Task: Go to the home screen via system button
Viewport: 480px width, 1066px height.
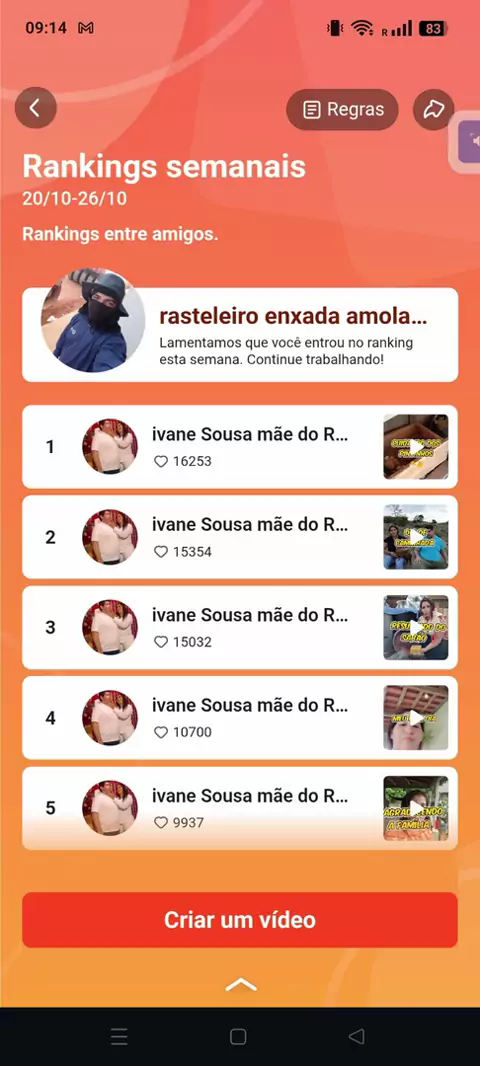Action: tap(238, 1037)
